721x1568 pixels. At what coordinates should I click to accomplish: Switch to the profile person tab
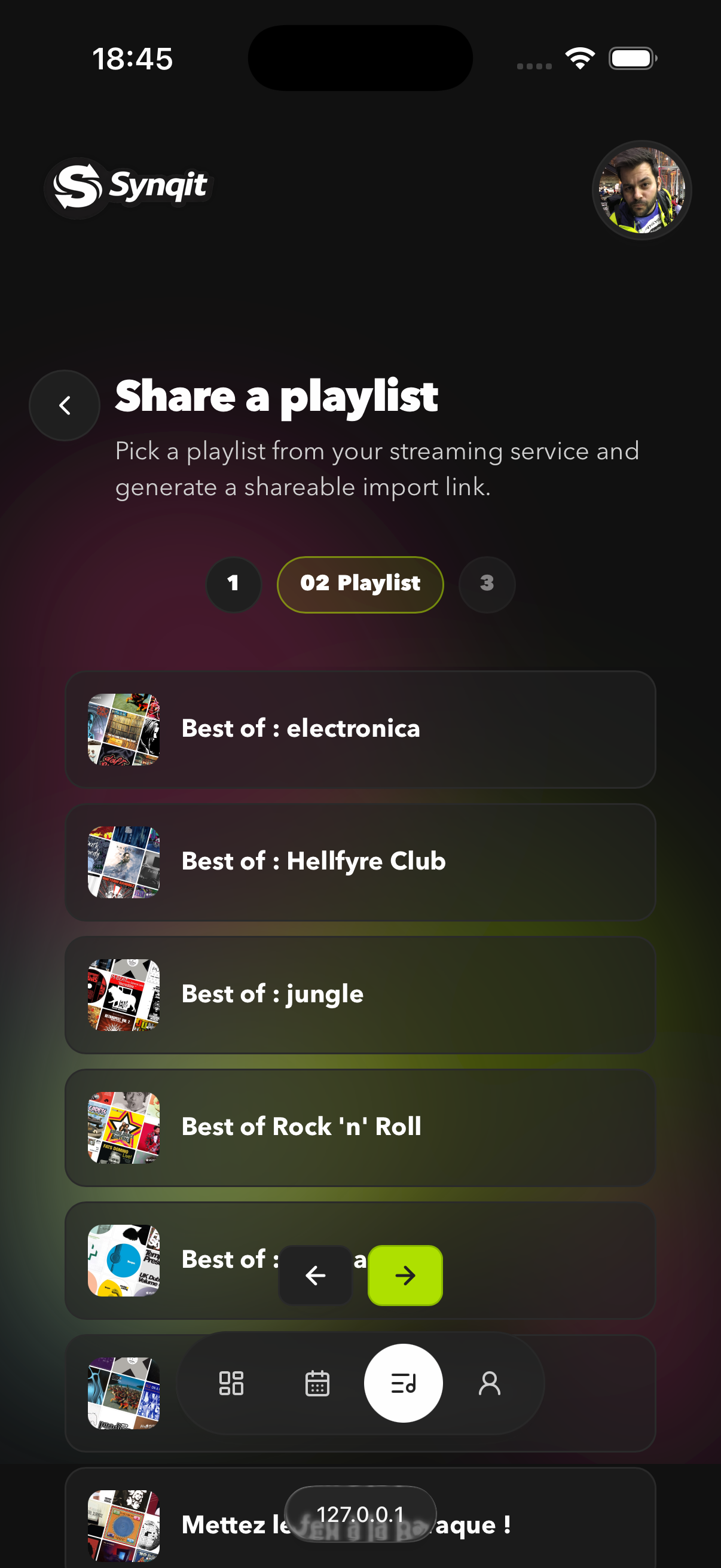click(489, 1383)
